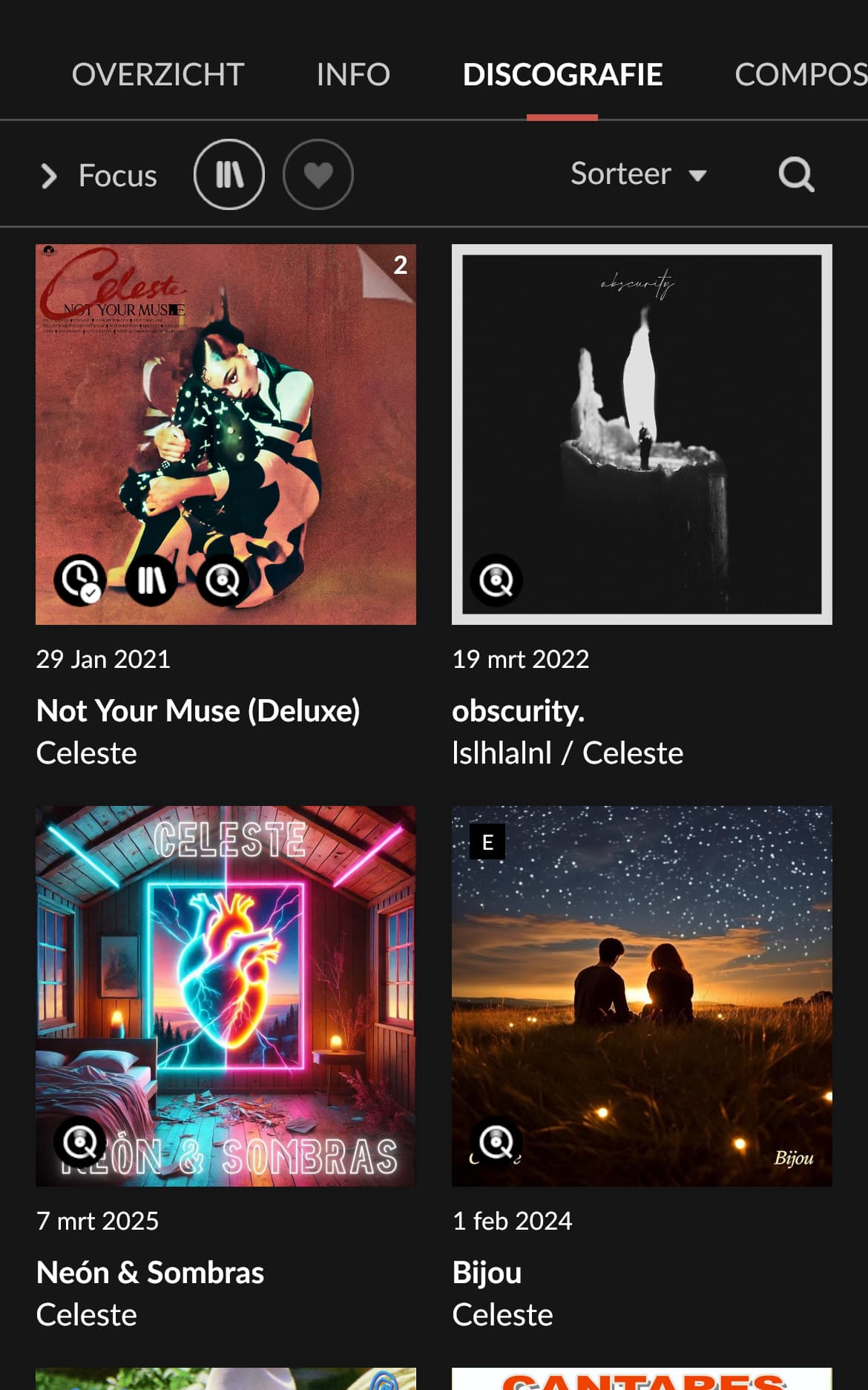Open album Neón & Sombras
Image resolution: width=868 pixels, height=1390 pixels.
point(226,996)
